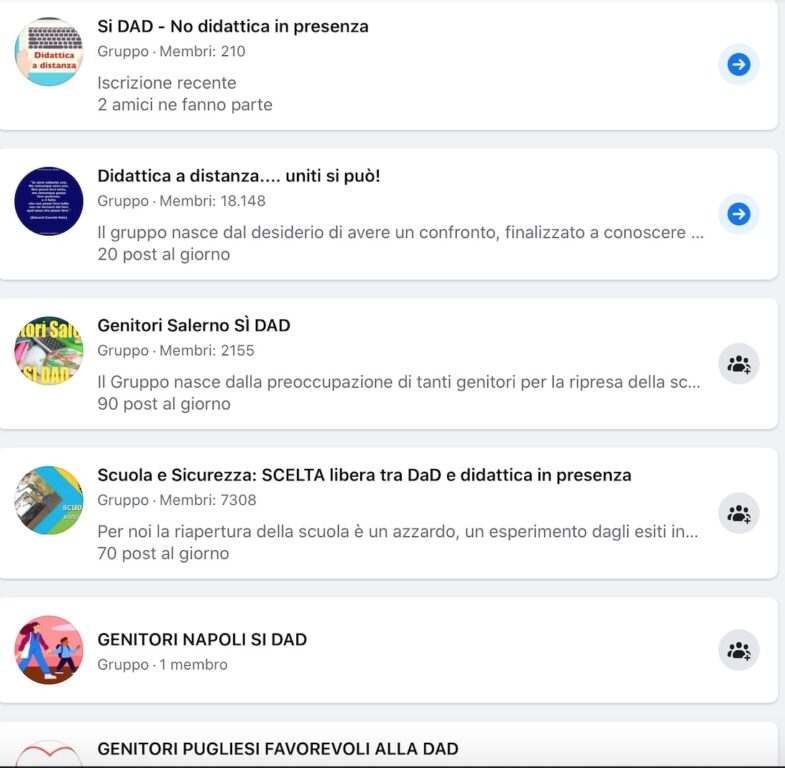Open GENITORI PUGLIESI FAVOREVOLI ALLA DAD group
The height and width of the screenshot is (768, 785).
coord(278,749)
